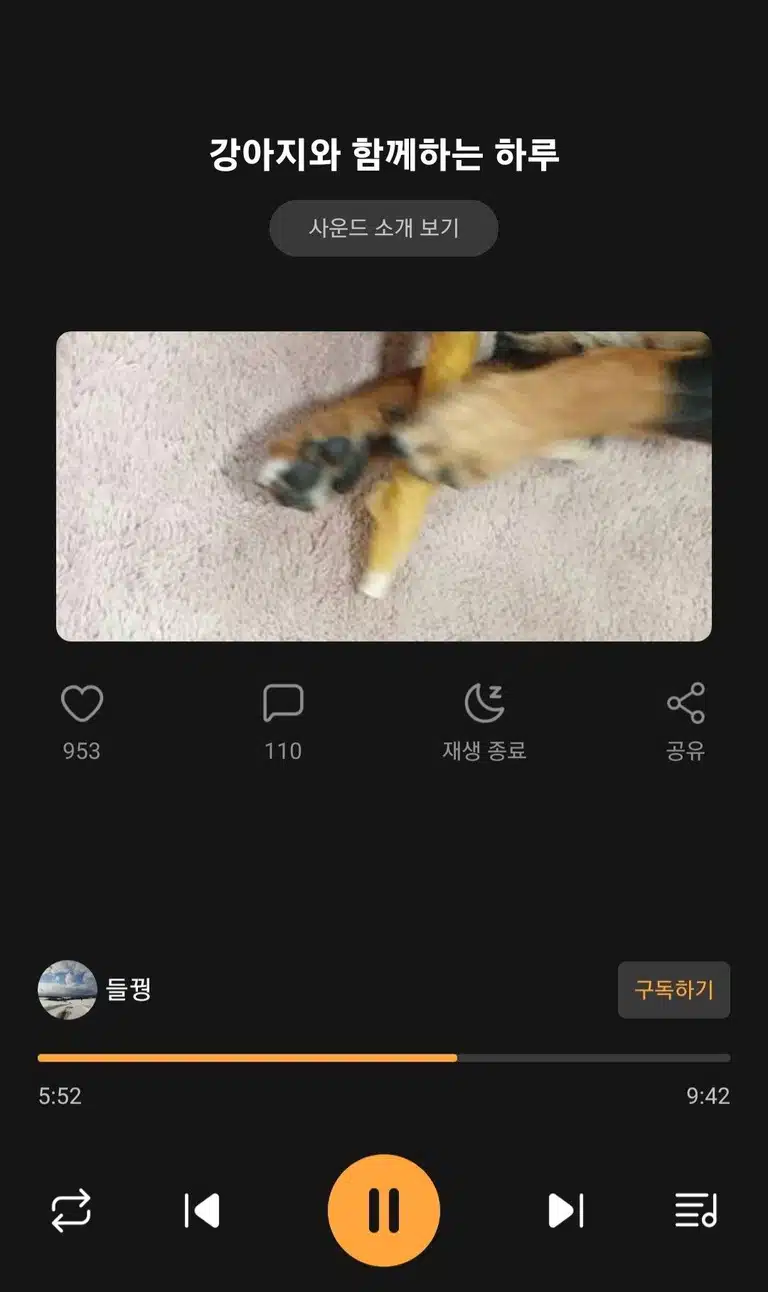Tap the playback progress bar
This screenshot has width=768, height=1292.
384,1057
